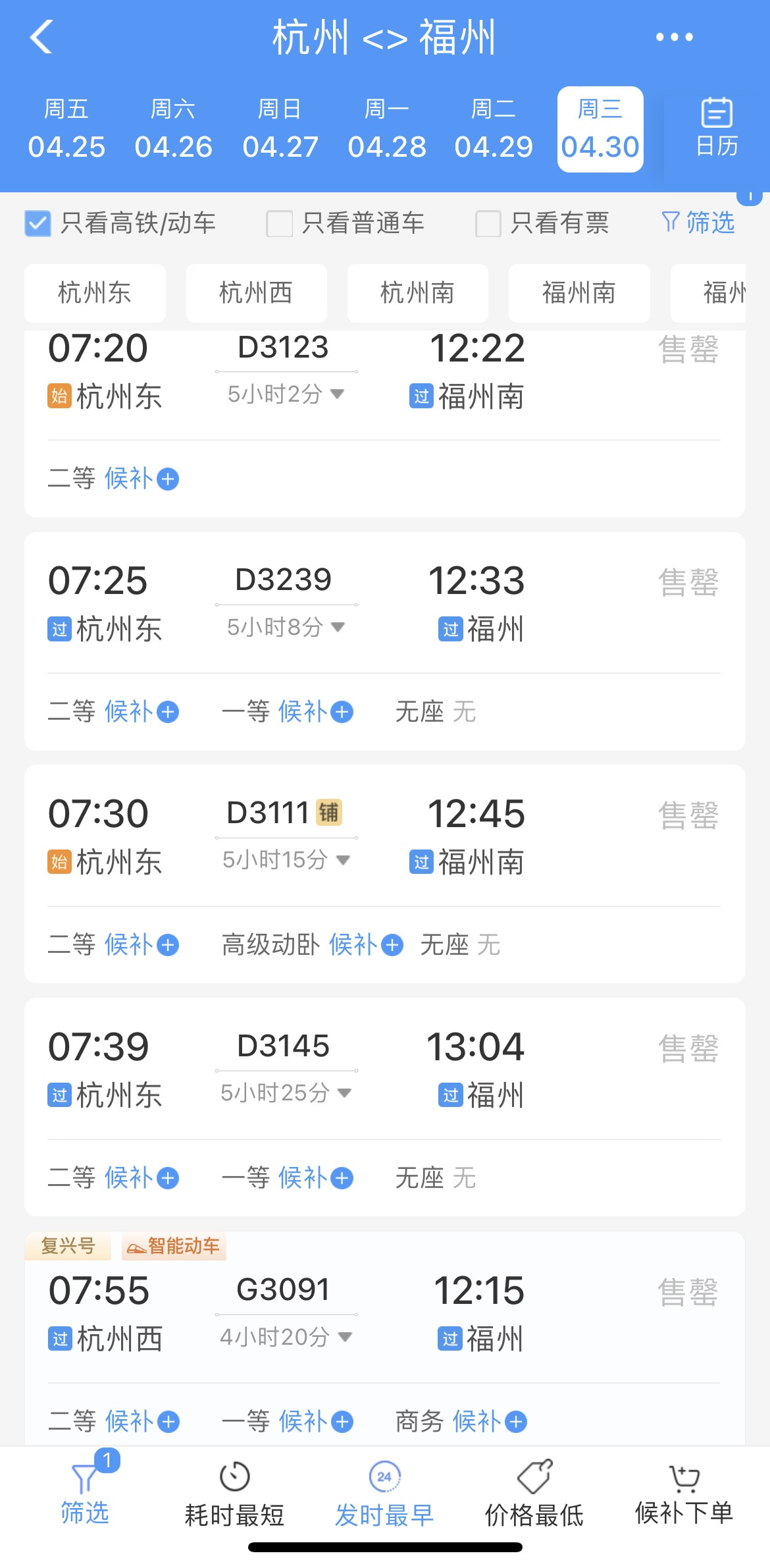This screenshot has width=770, height=1568.
Task: Go back using the top-left arrow
Action: pyautogui.click(x=41, y=37)
